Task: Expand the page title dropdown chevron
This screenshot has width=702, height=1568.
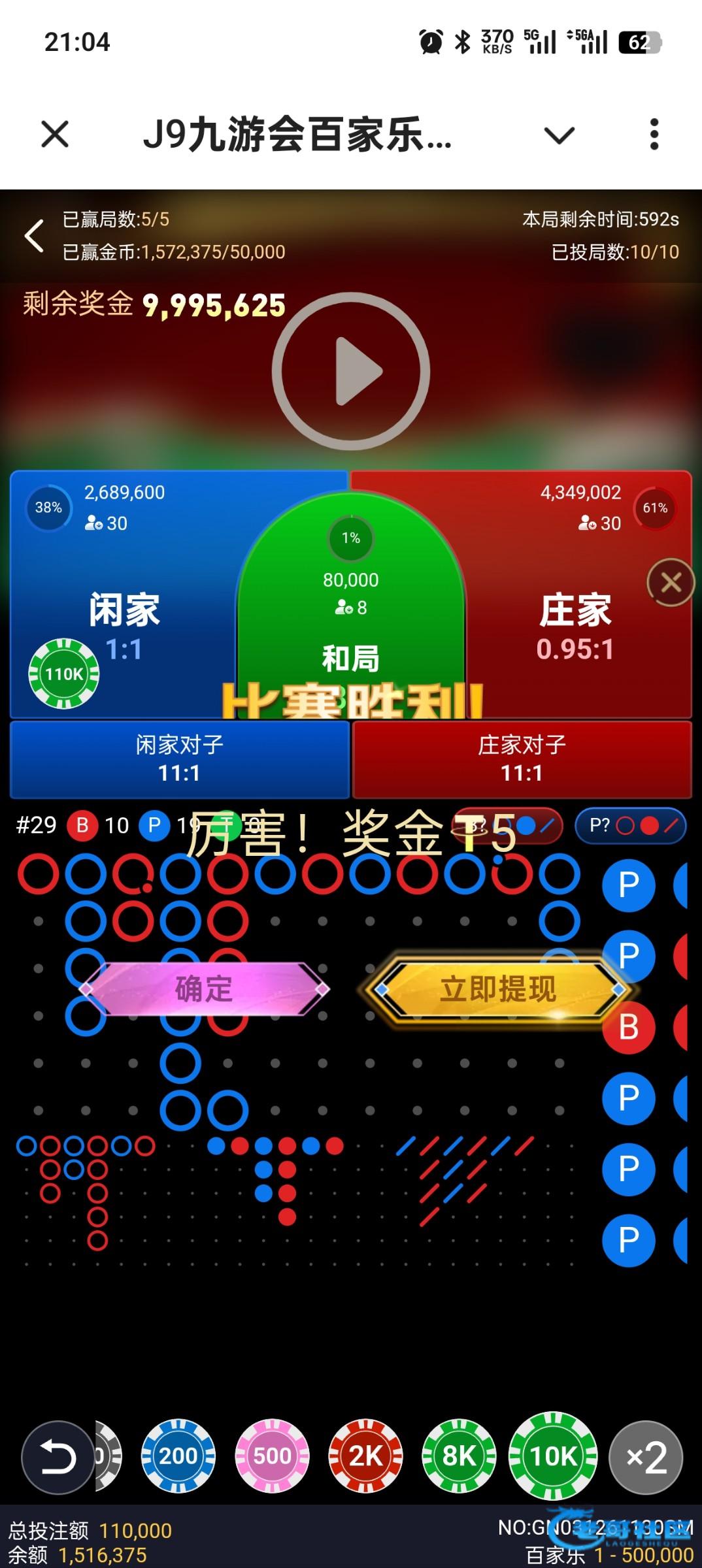Action: click(559, 135)
